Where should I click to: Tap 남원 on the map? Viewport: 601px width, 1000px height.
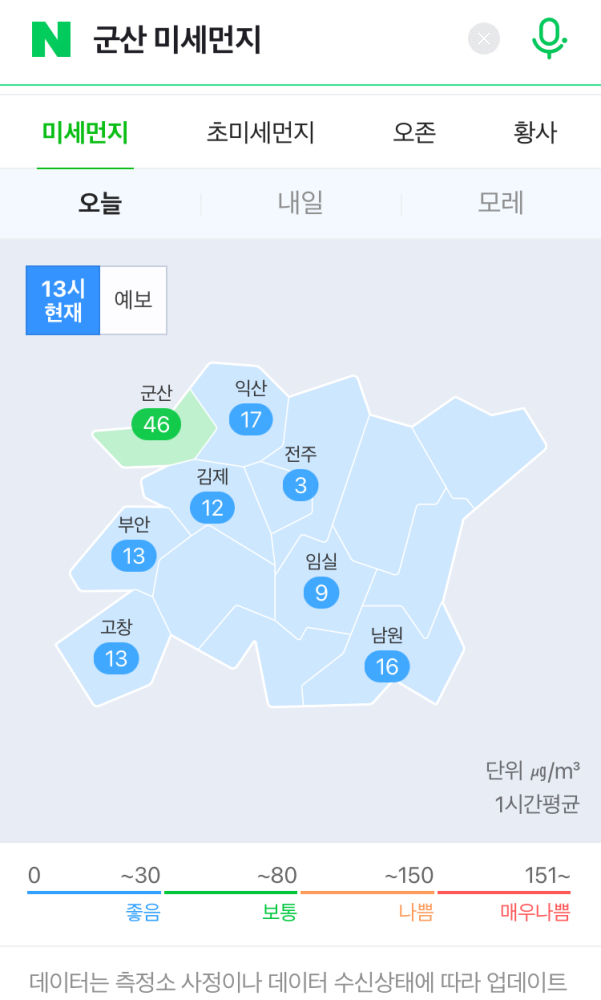[386, 666]
